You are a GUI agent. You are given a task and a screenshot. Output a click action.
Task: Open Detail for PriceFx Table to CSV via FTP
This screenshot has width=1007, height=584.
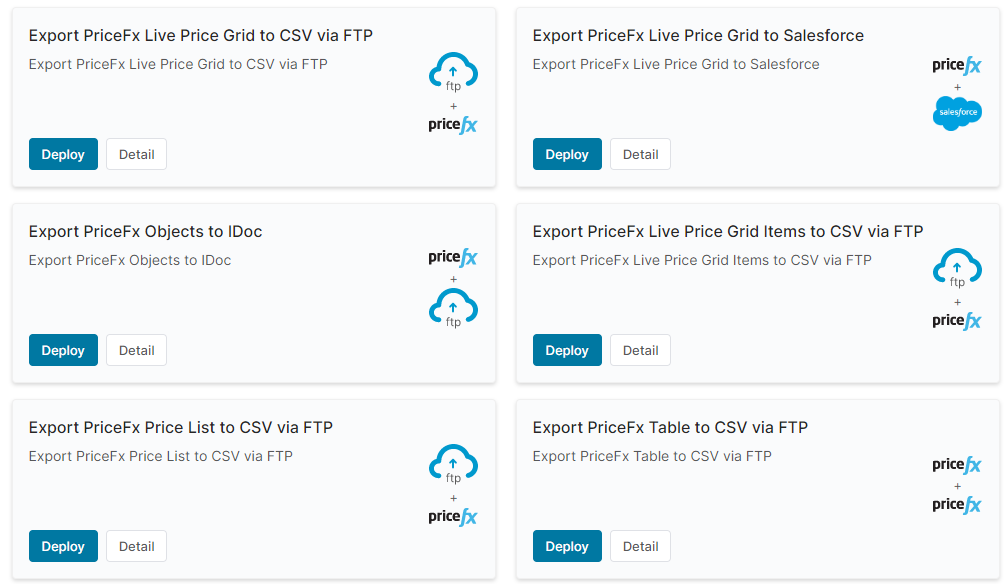(x=640, y=546)
